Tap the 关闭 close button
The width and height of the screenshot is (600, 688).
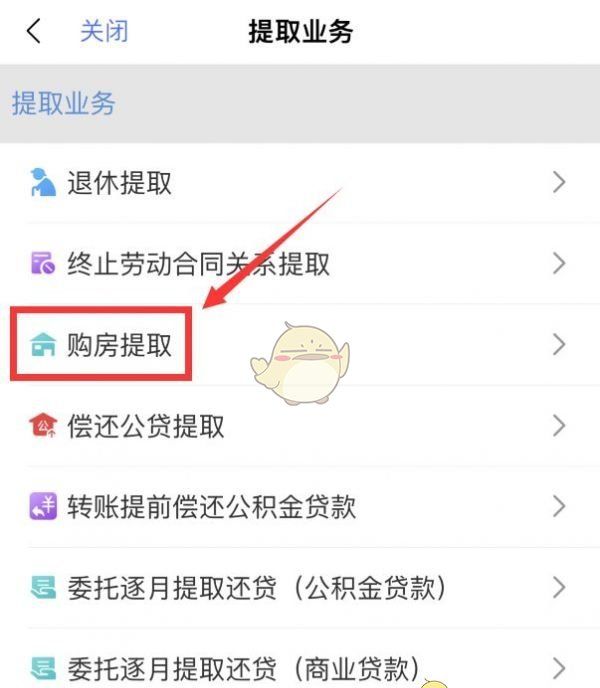[x=104, y=31]
